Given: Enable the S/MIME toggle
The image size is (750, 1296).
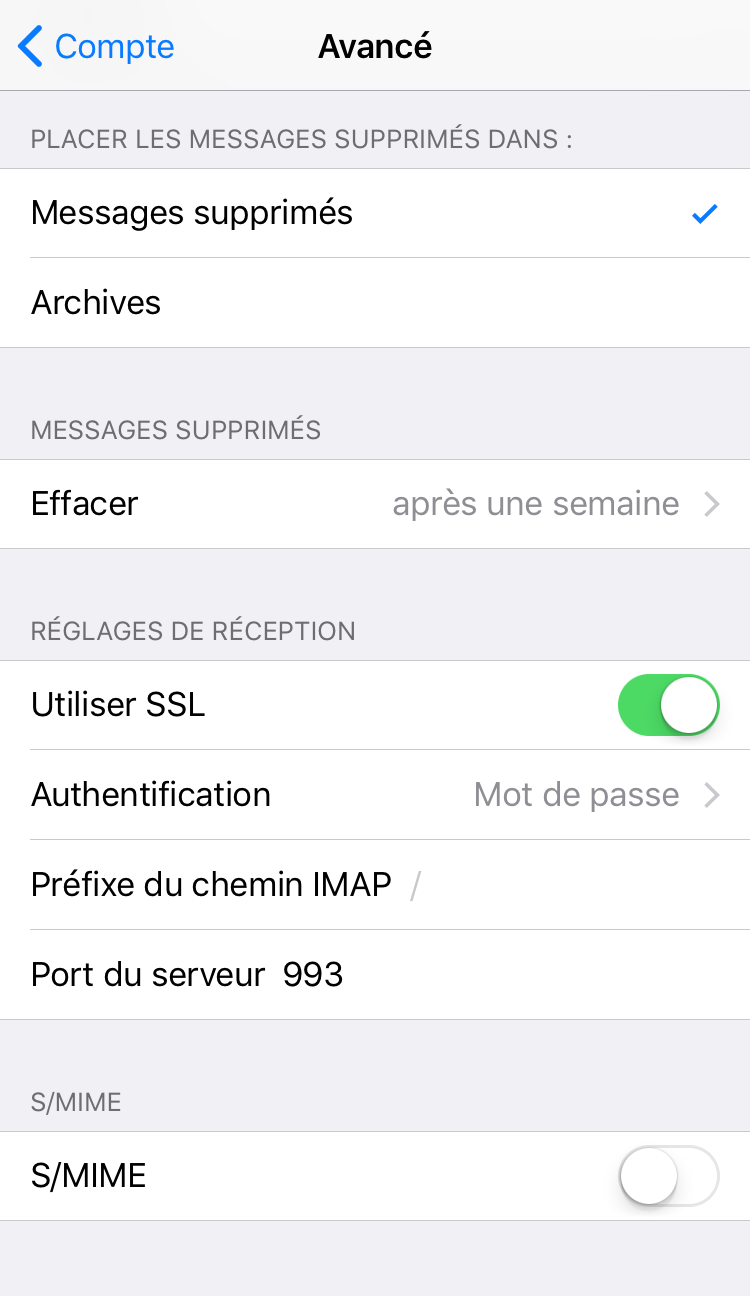Looking at the screenshot, I should click(668, 1176).
